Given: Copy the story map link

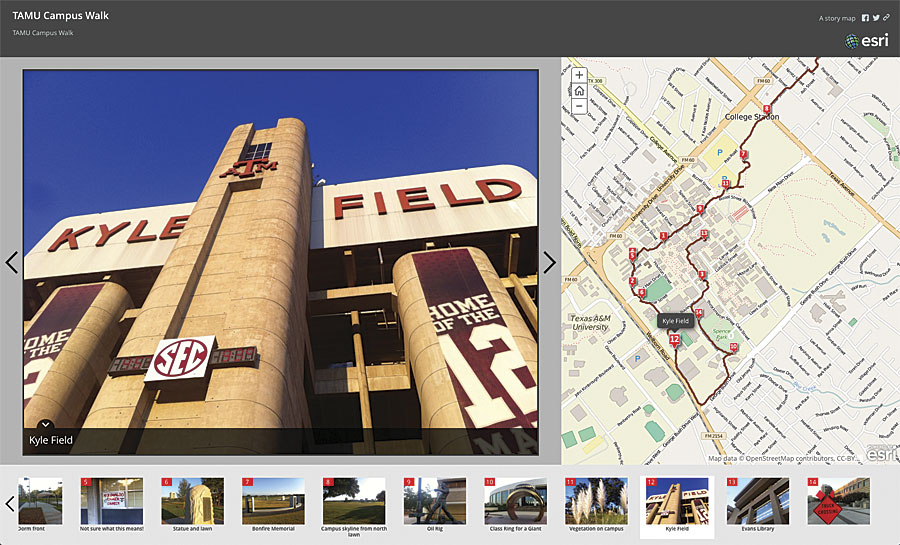Looking at the screenshot, I should [x=886, y=18].
